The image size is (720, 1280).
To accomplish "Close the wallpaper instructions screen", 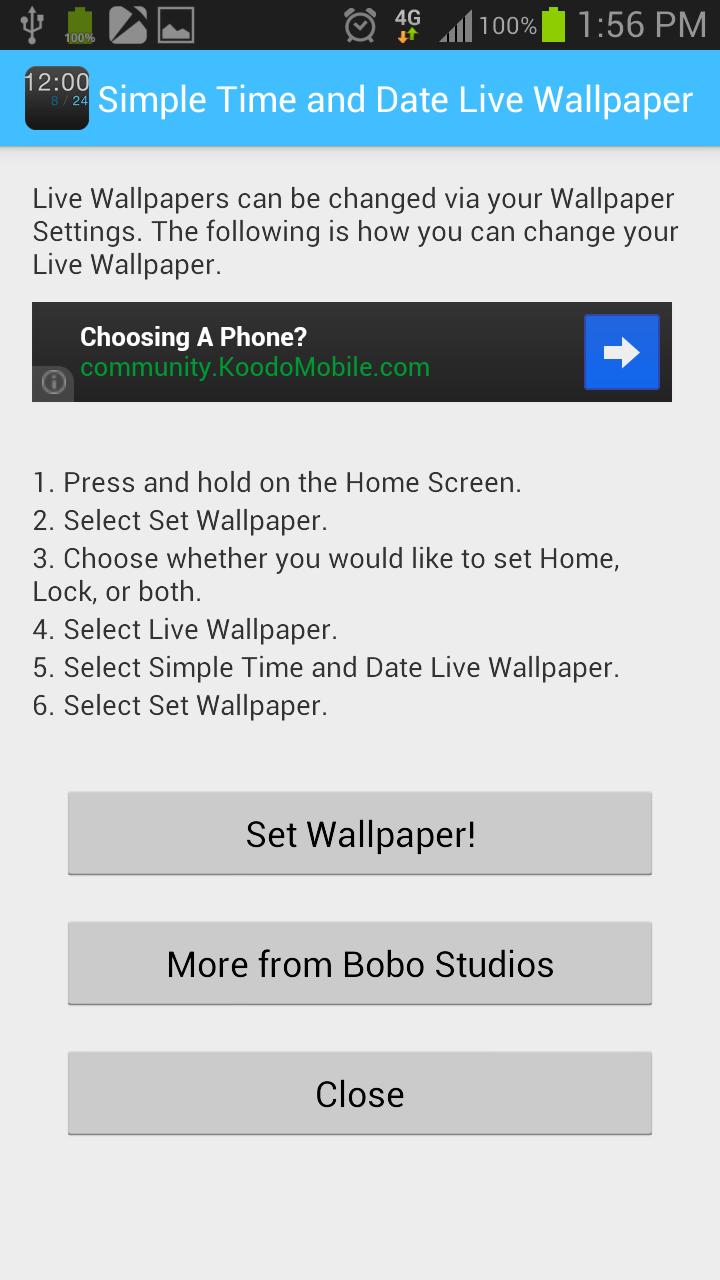I will [360, 1094].
